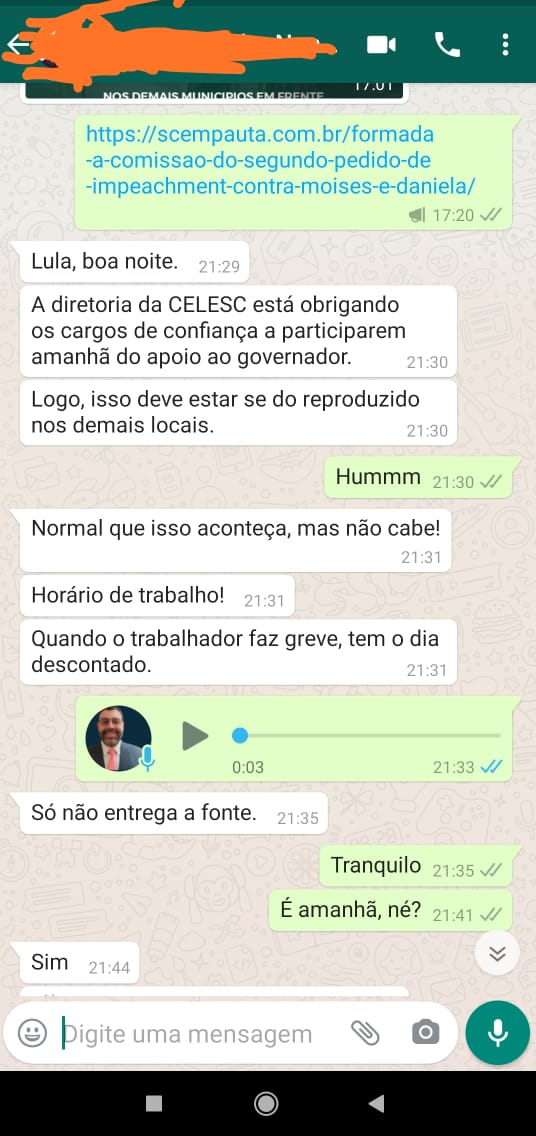Attach a file with the paperclip

[x=365, y=1033]
